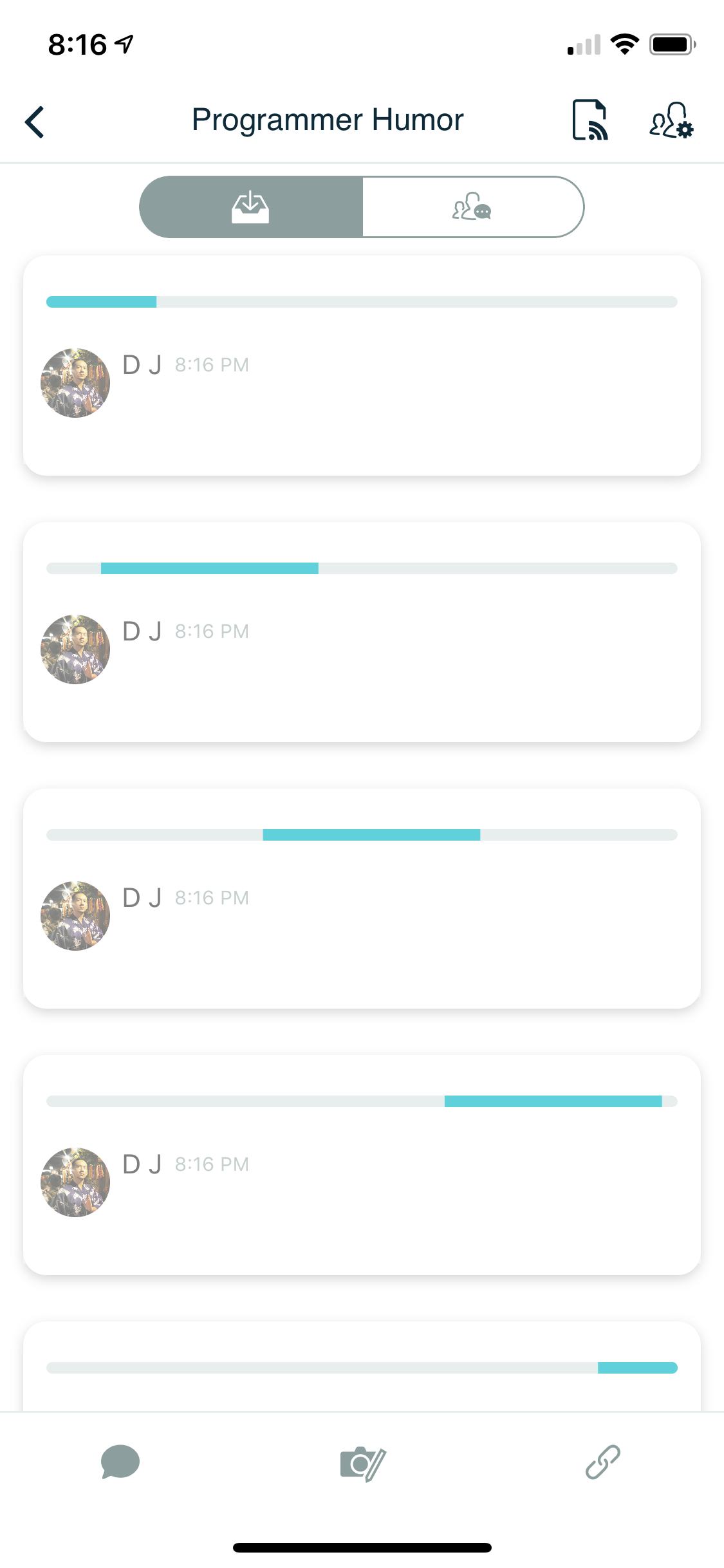Attach a link

tap(602, 1462)
